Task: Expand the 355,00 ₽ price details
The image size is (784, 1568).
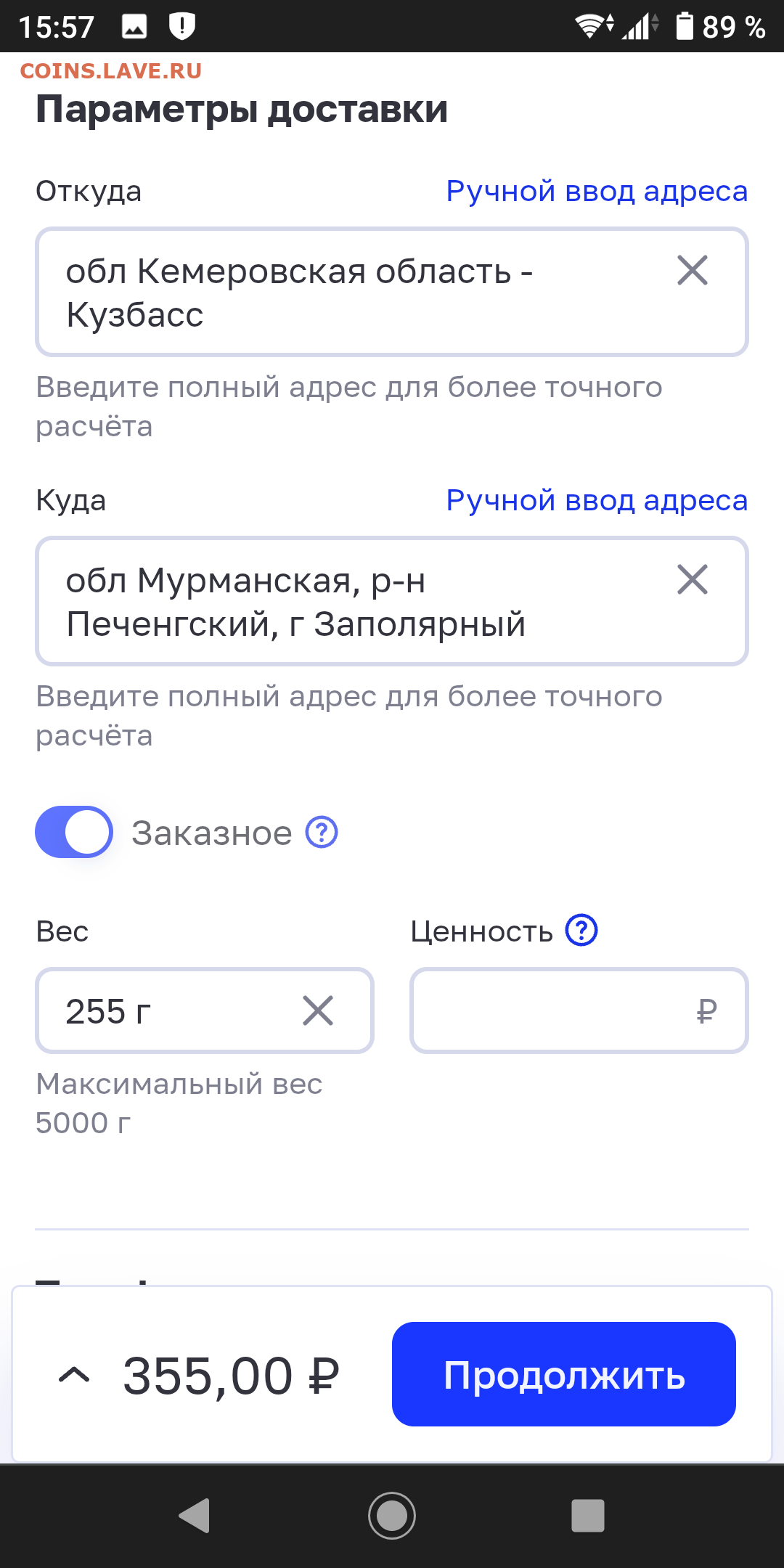Action: tap(74, 1374)
